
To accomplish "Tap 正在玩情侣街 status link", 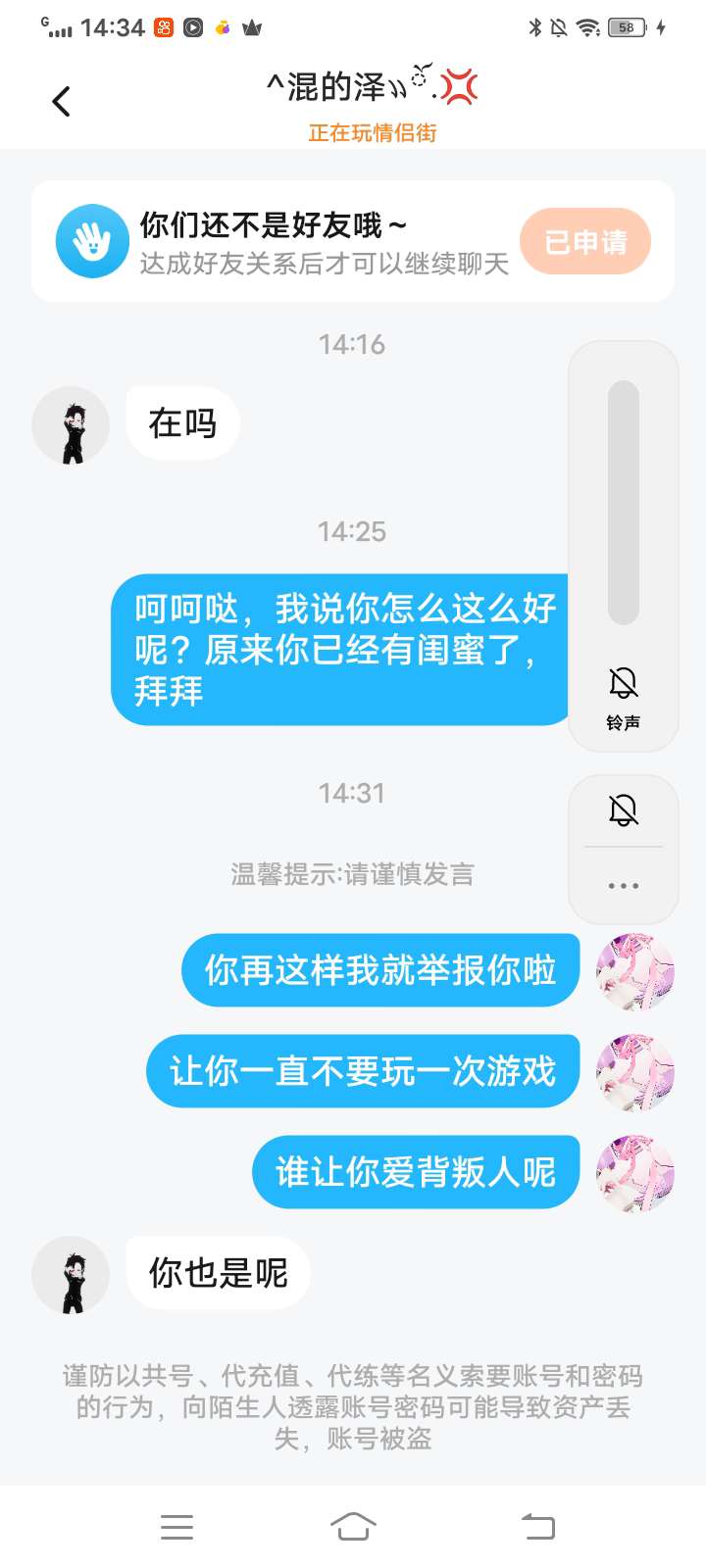I will pyautogui.click(x=373, y=133).
